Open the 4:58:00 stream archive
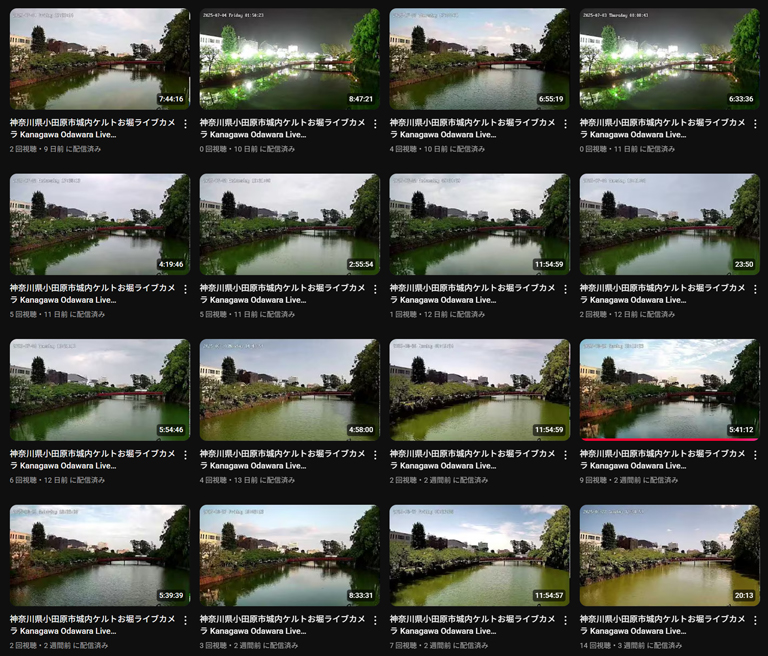The height and width of the screenshot is (656, 768). 289,390
